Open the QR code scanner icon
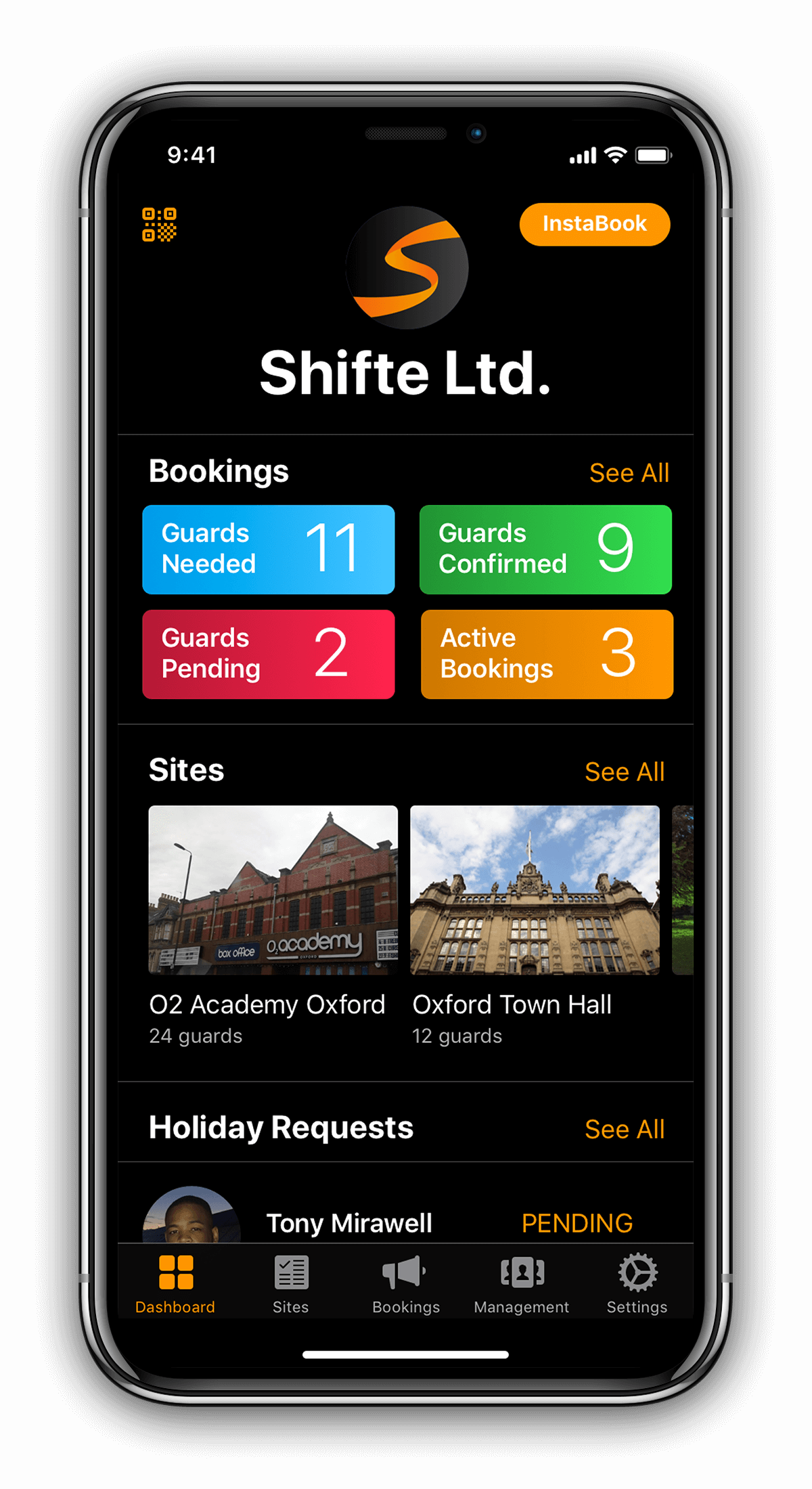 pos(159,225)
